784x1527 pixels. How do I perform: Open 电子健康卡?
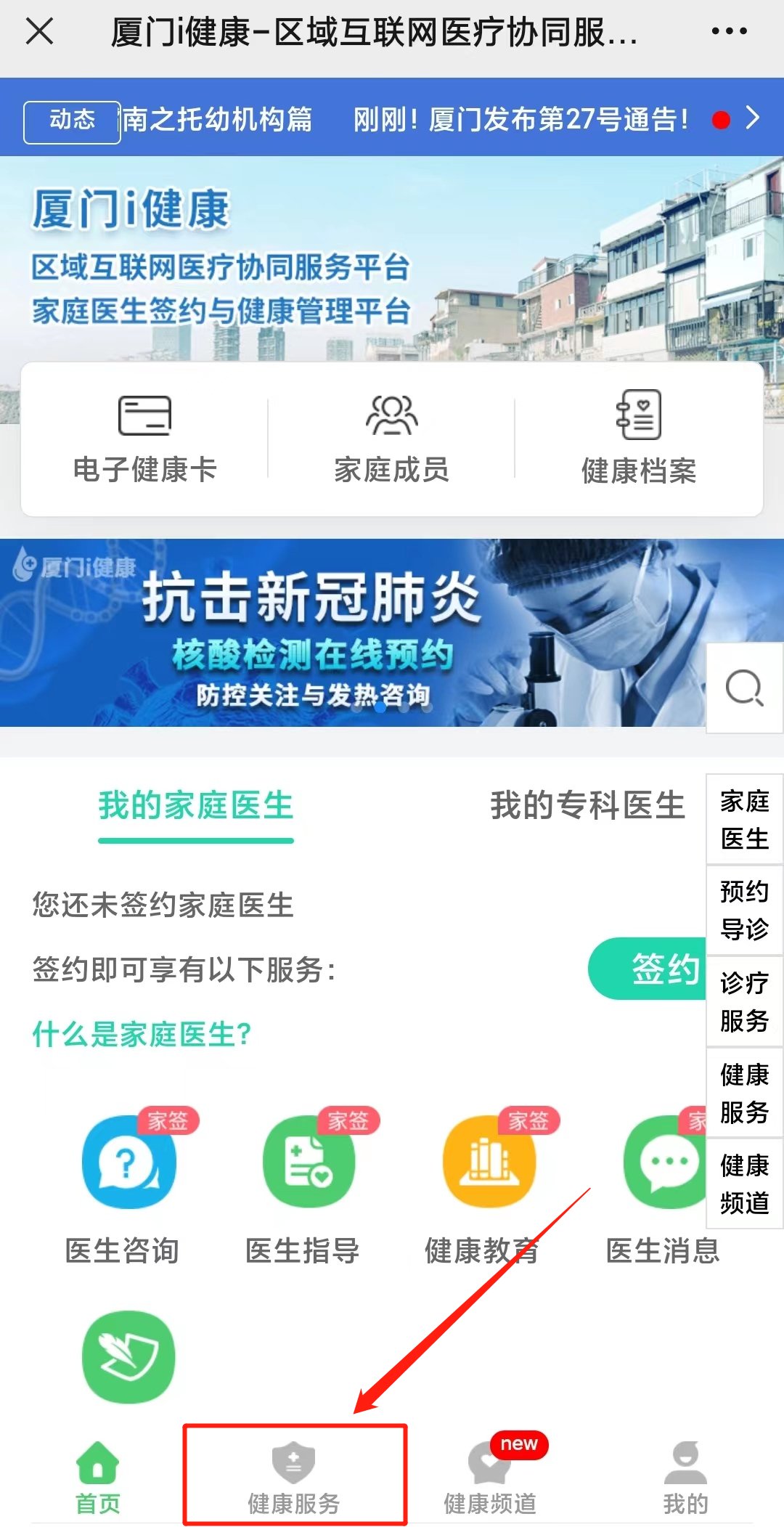click(145, 439)
